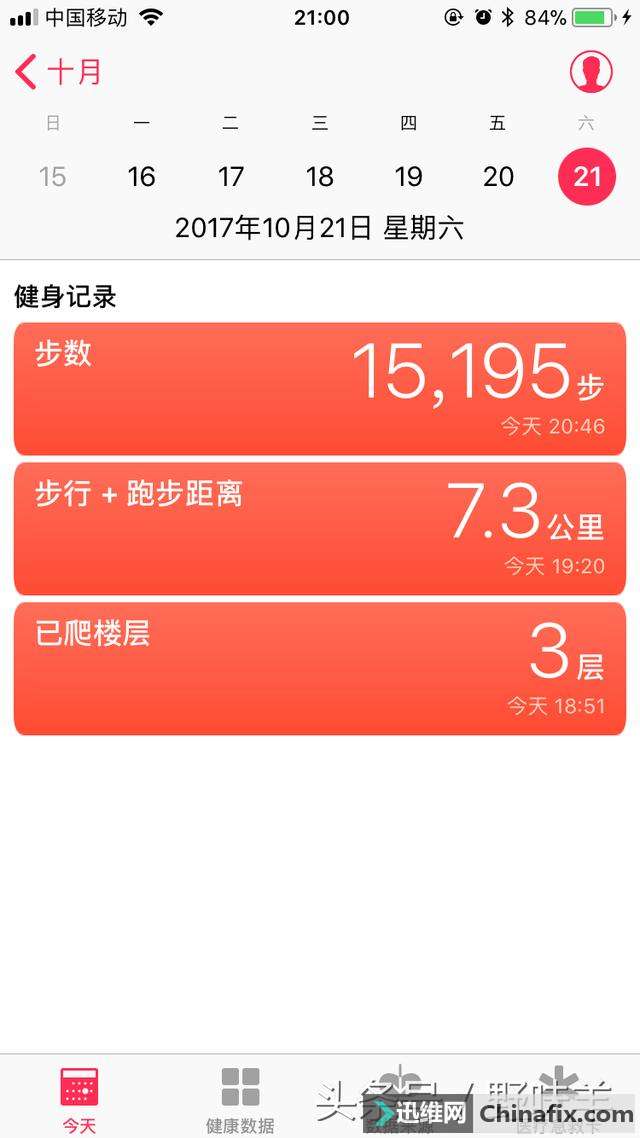View data for the date 20

click(x=498, y=177)
